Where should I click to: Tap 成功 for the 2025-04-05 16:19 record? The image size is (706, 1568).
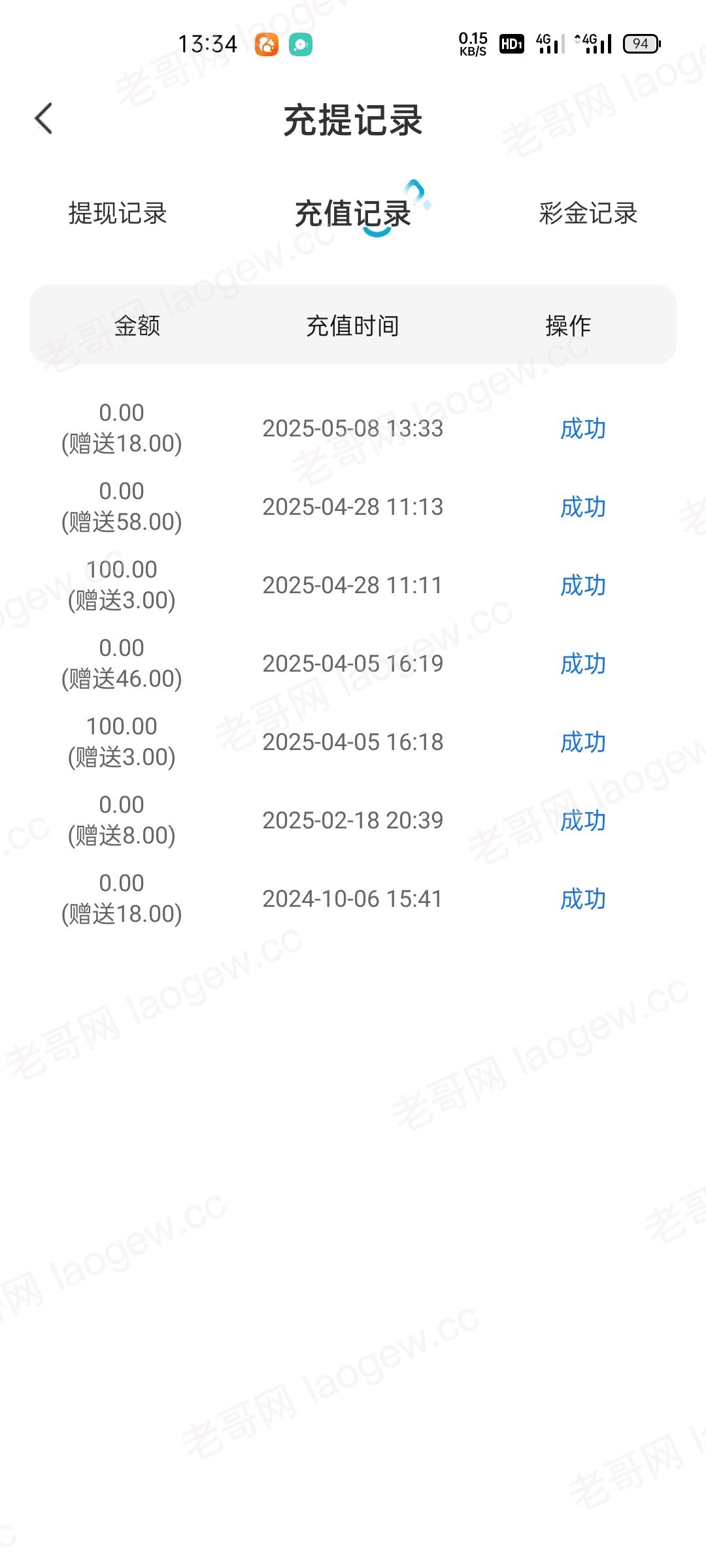point(583,664)
